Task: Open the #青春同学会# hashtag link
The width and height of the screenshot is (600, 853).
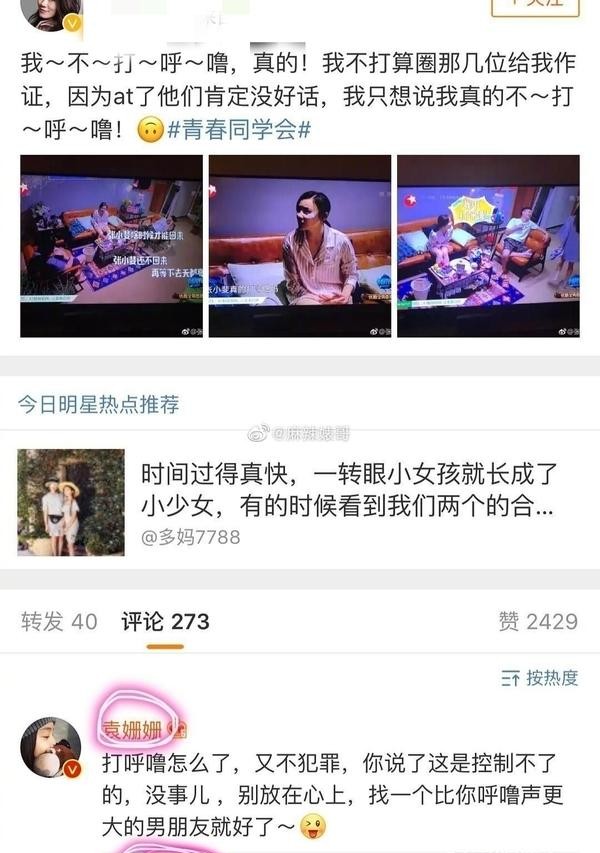Action: [240, 131]
